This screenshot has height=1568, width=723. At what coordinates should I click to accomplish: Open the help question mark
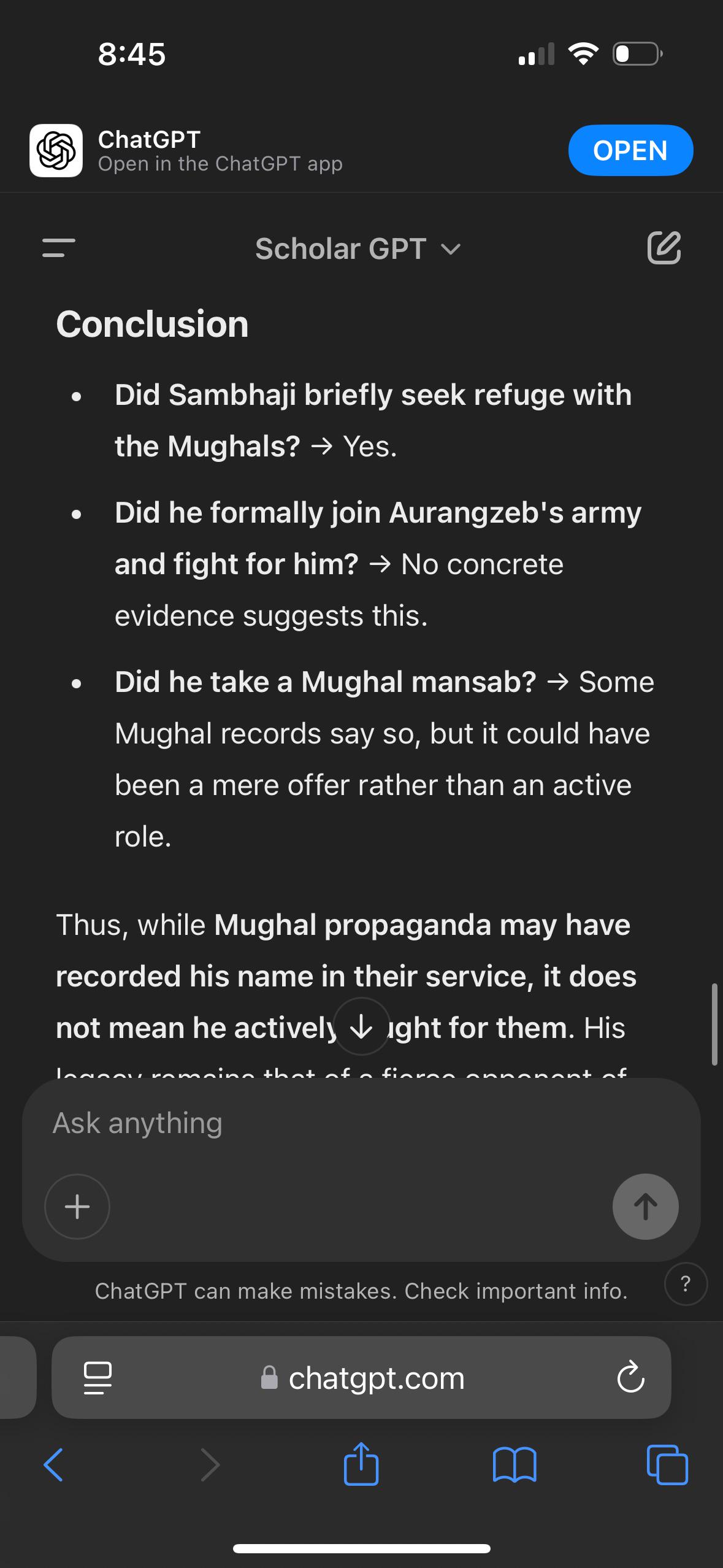coord(686,1283)
